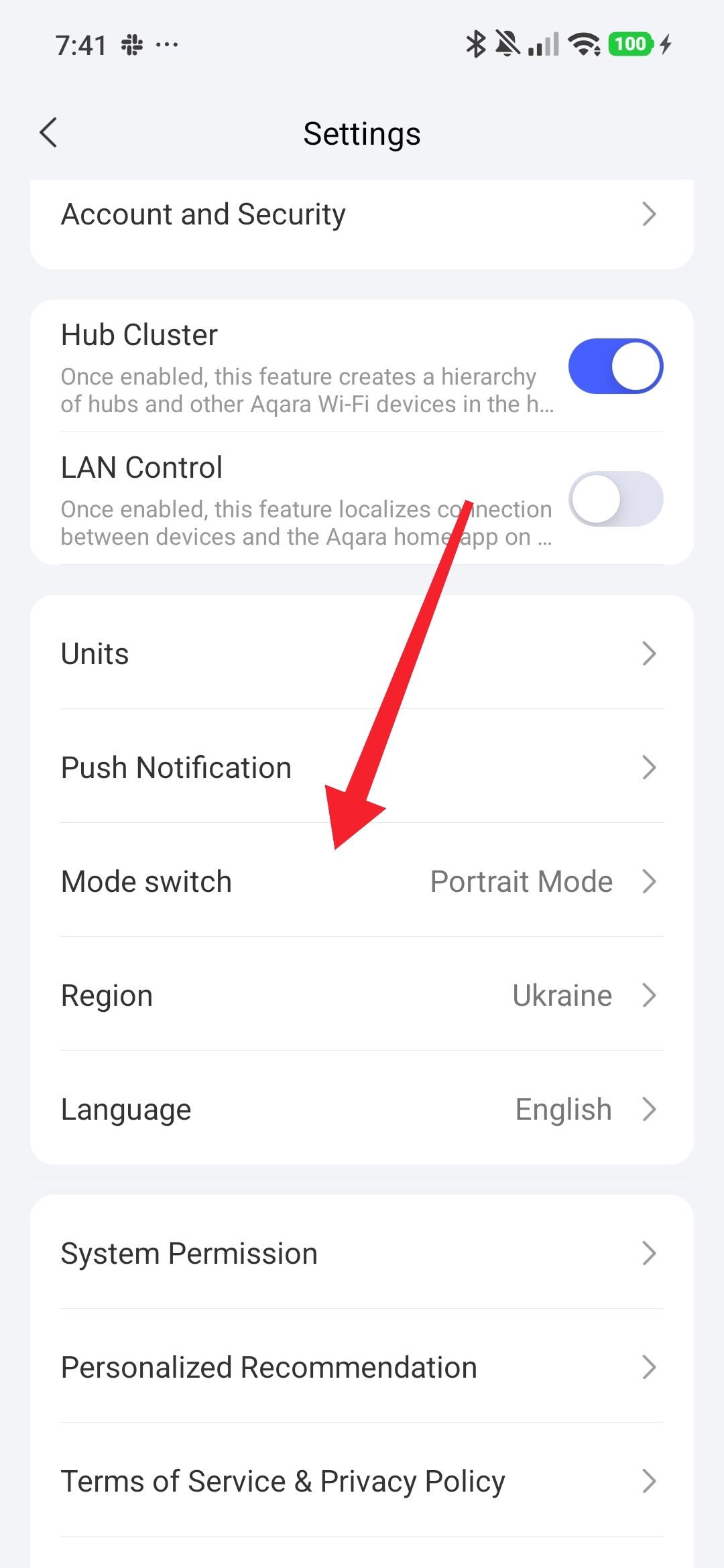Go back from Settings

48,133
